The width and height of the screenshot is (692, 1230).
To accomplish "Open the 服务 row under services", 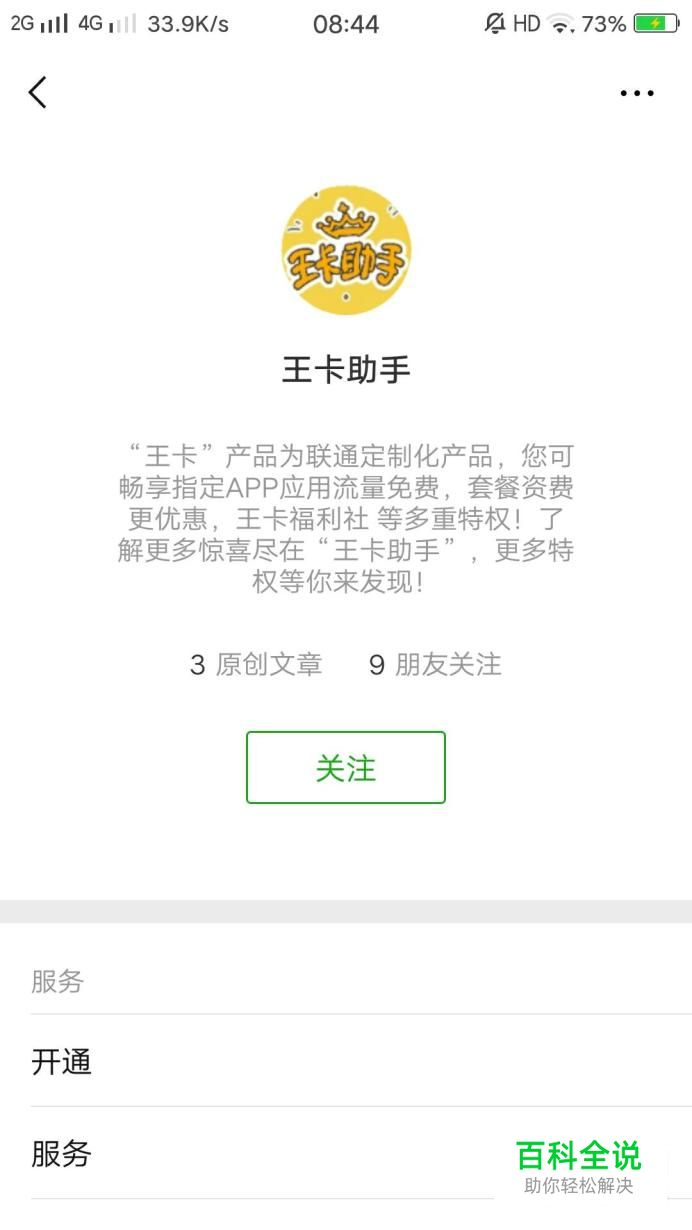I will coord(250,1154).
